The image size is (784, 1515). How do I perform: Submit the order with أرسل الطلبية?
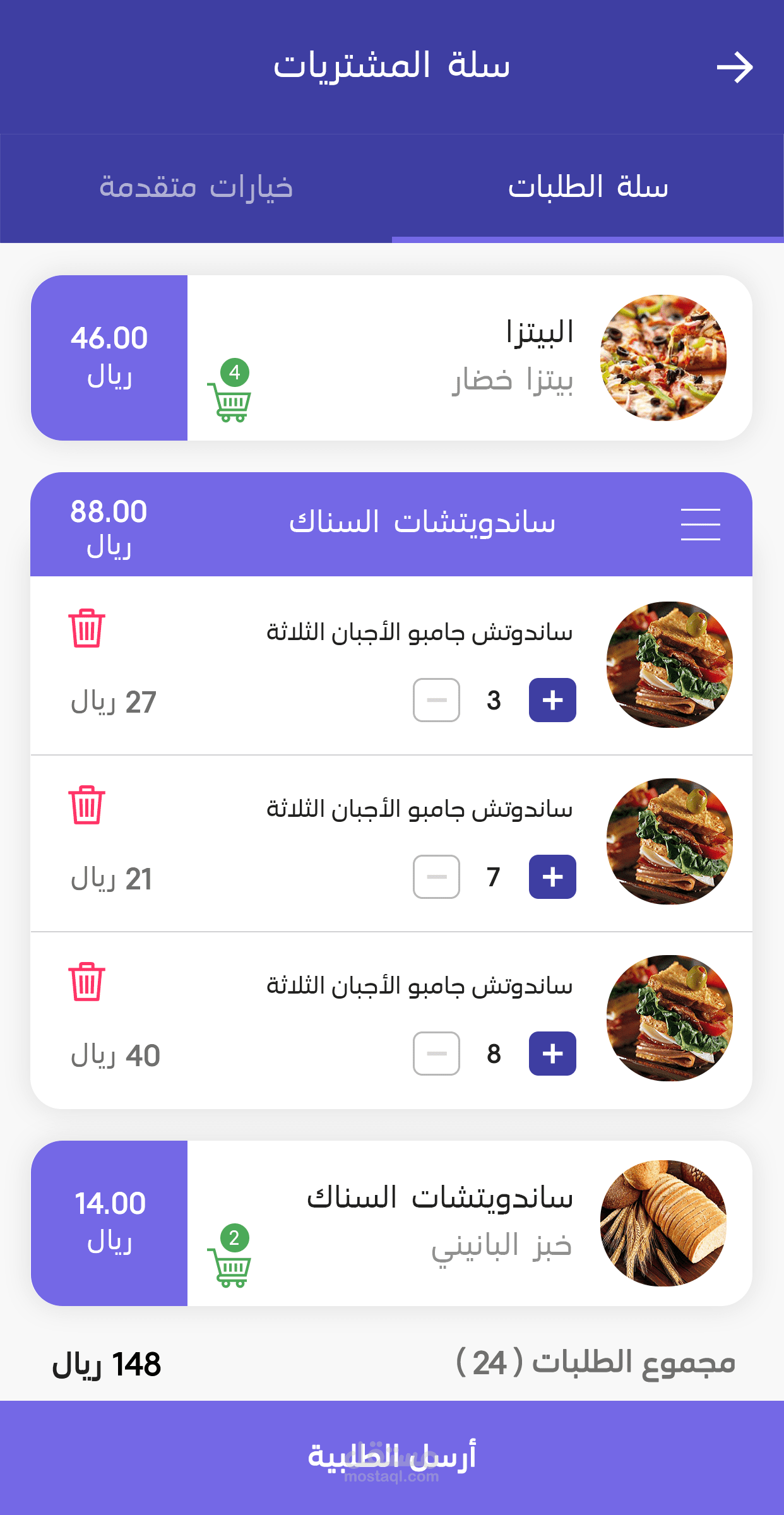(x=392, y=1457)
